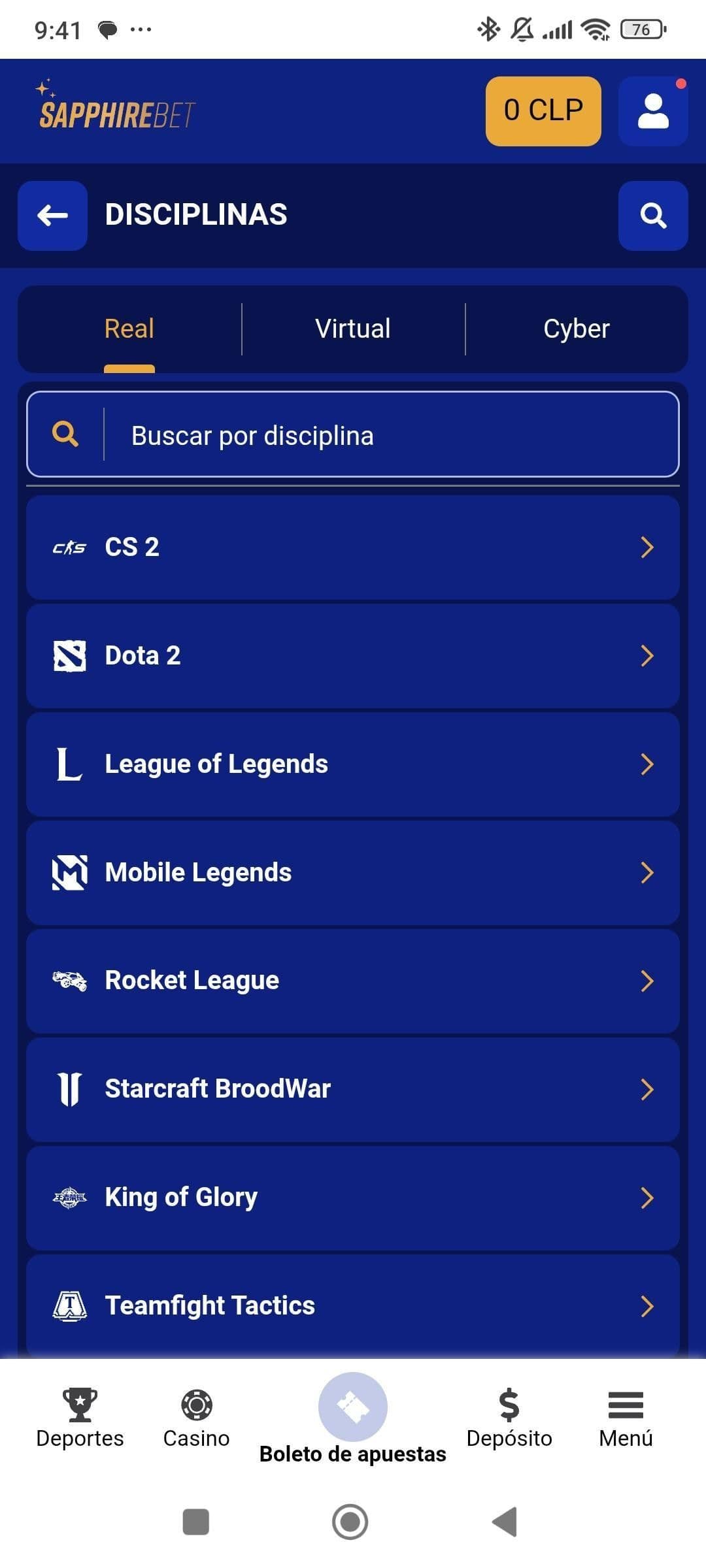This screenshot has width=706, height=1568.
Task: Select the Dota 2 icon
Action: [x=69, y=655]
